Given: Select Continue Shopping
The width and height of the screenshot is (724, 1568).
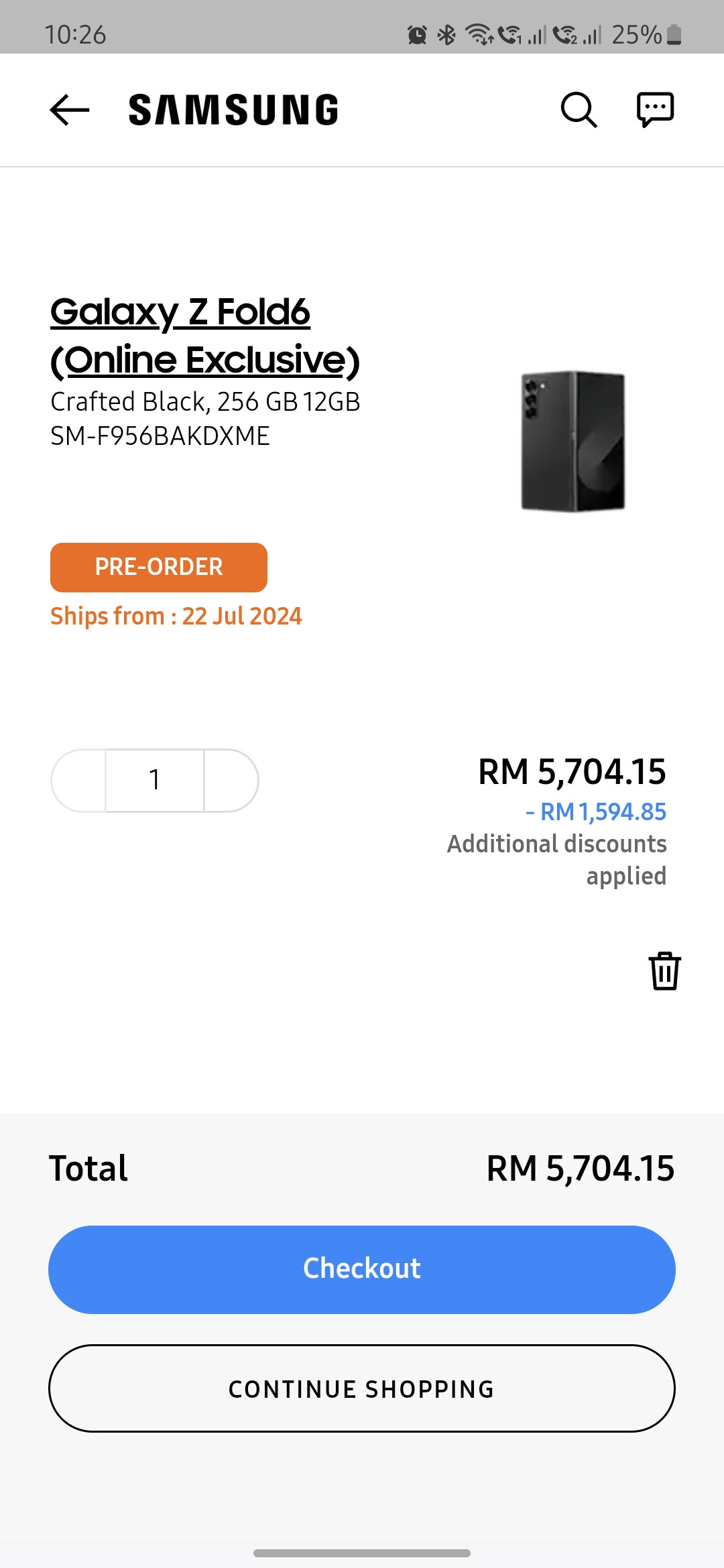Looking at the screenshot, I should (x=362, y=1388).
